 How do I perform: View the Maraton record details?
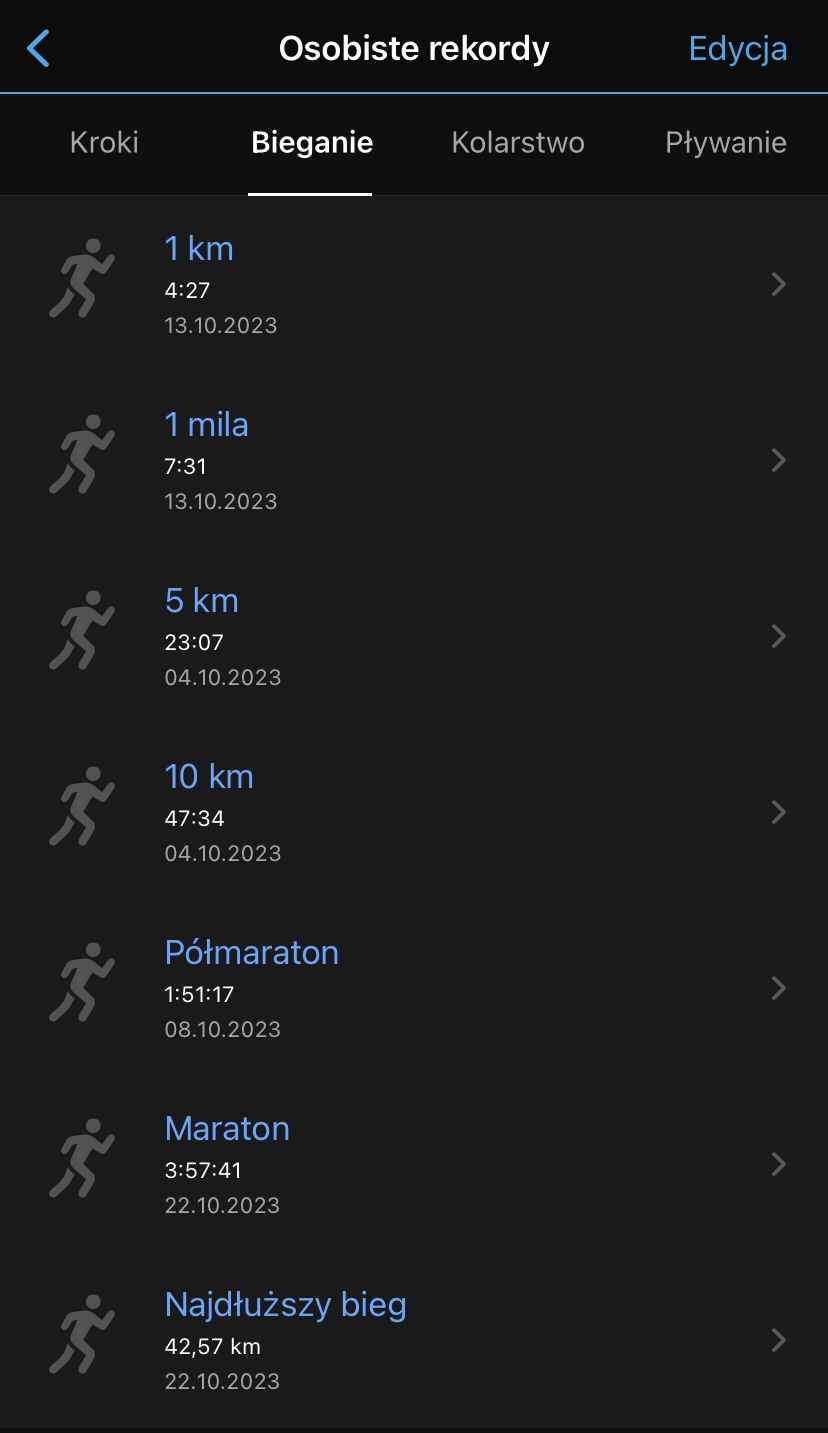(414, 1165)
